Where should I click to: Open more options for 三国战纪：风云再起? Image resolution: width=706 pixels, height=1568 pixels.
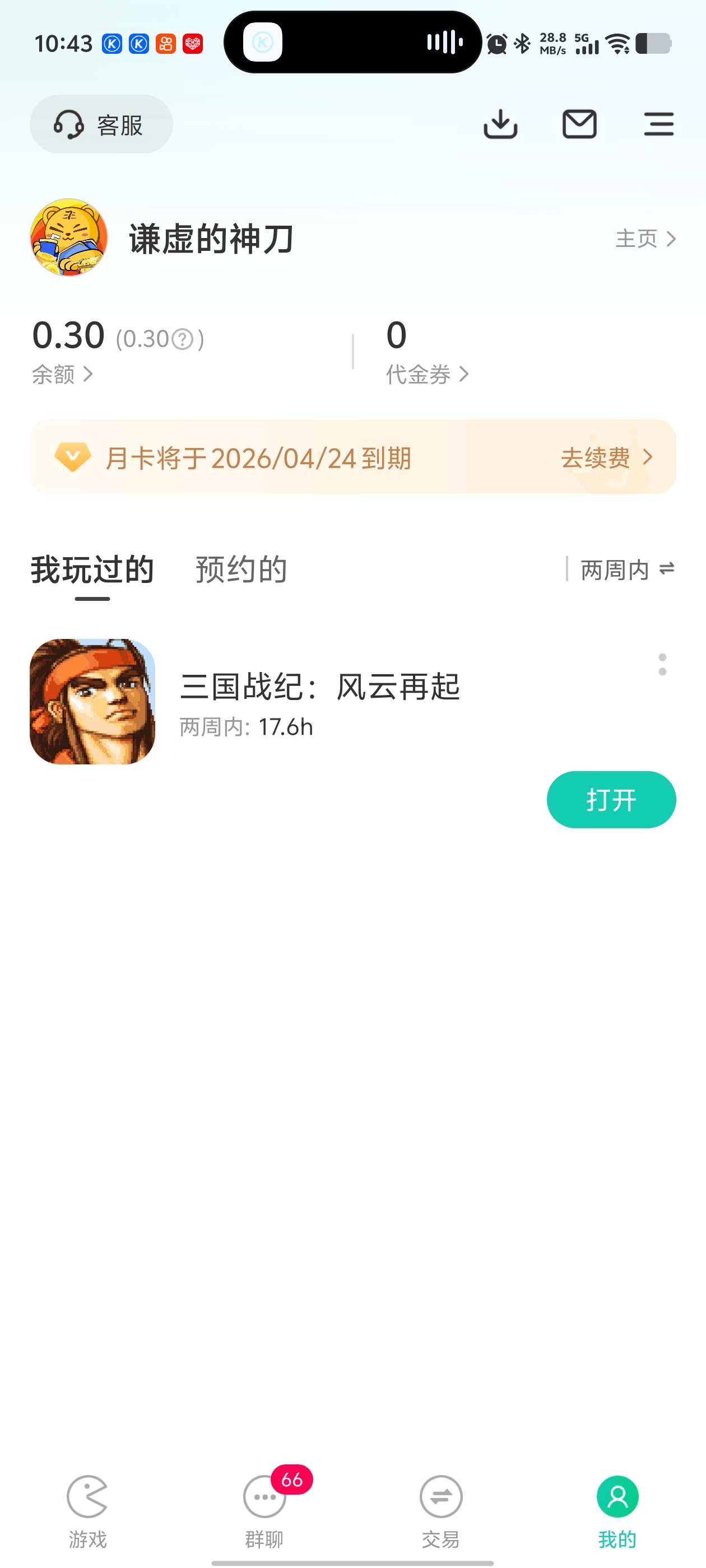(662, 664)
